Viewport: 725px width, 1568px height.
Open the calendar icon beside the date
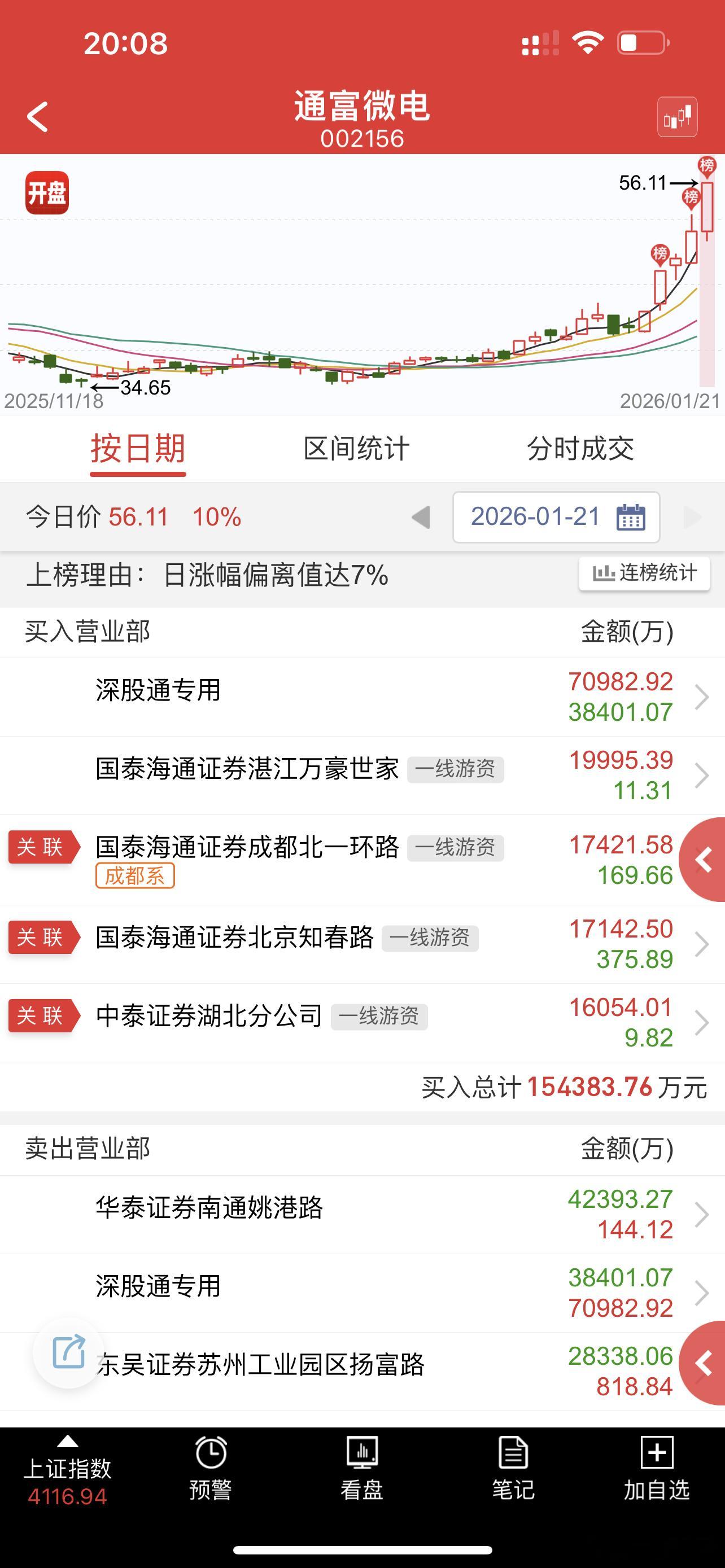[633, 518]
